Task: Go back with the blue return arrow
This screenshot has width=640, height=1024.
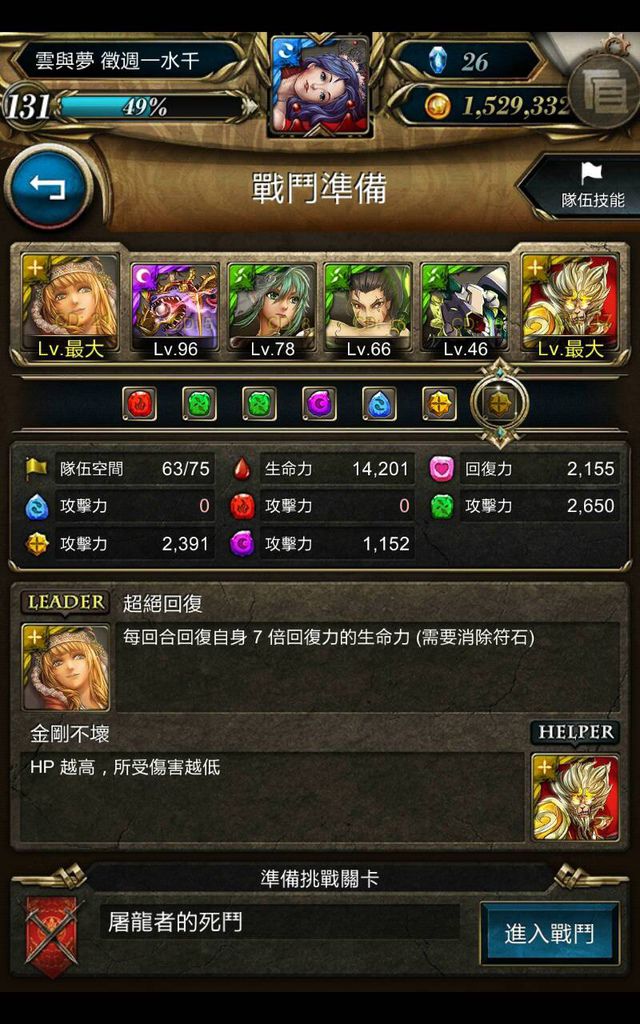Action: (x=48, y=189)
